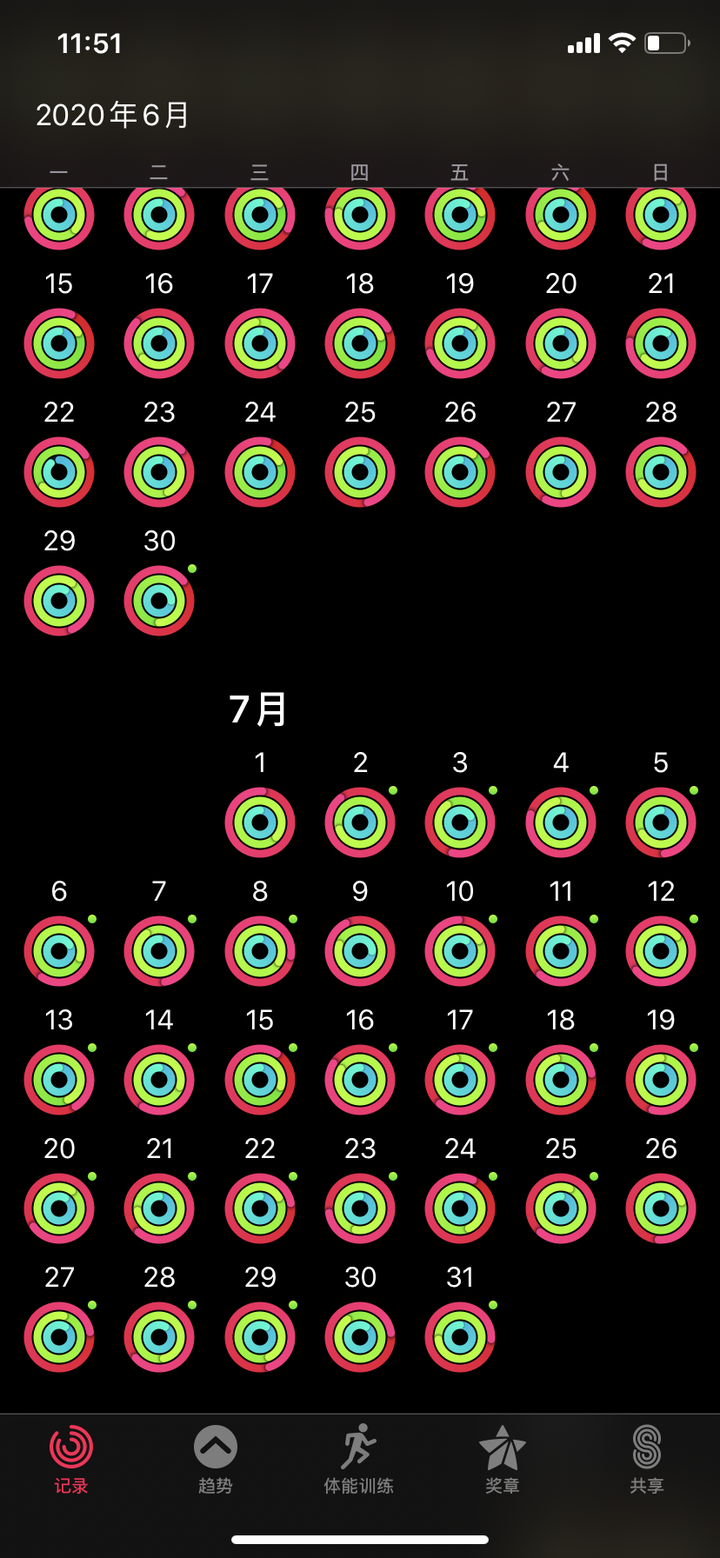The image size is (720, 1558).
Task: Select the 记录 tab
Action: click(x=71, y=1458)
